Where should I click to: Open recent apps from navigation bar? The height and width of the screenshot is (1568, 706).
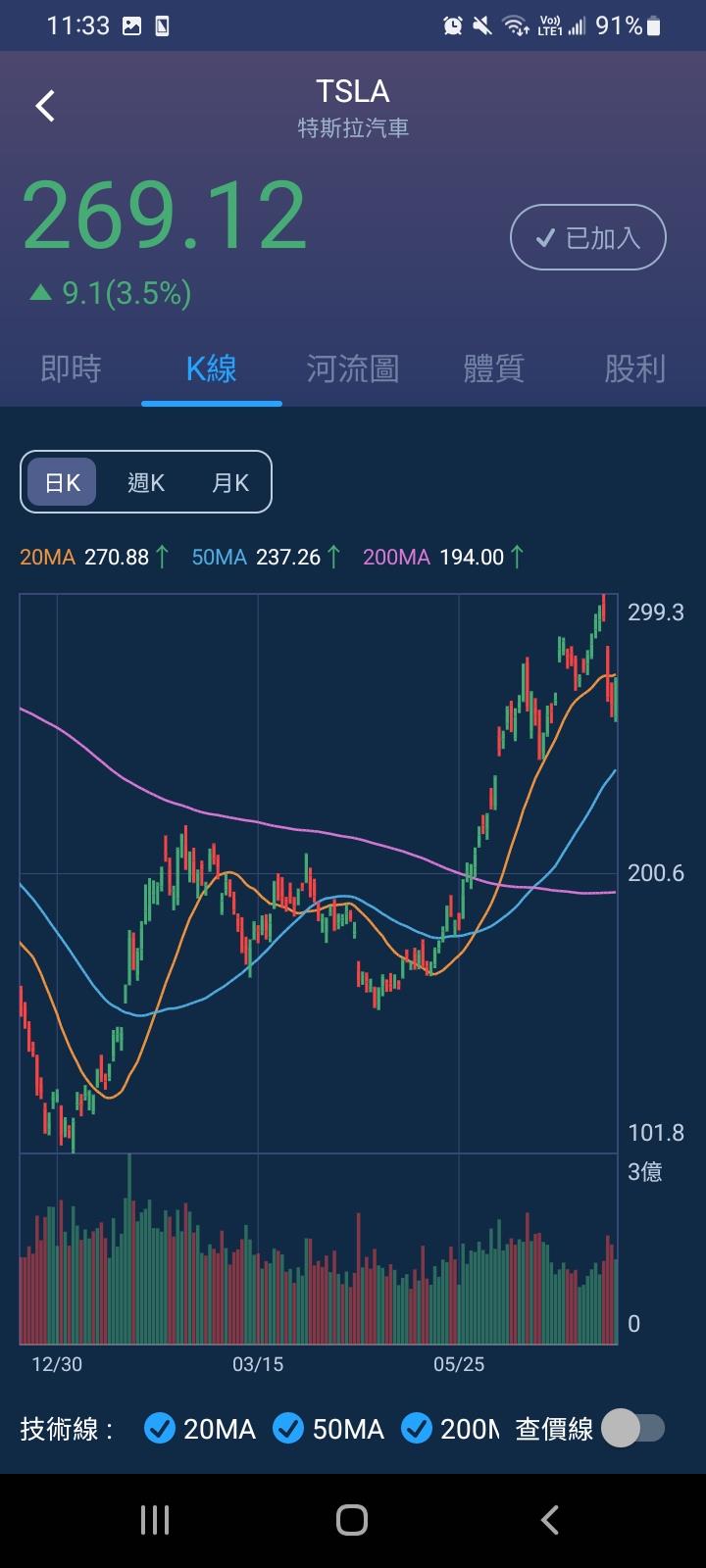155,1520
